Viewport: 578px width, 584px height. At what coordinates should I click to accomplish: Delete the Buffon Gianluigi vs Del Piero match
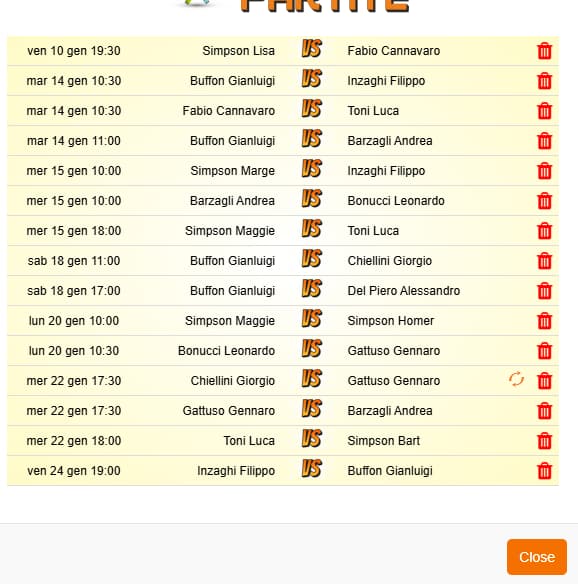click(544, 291)
